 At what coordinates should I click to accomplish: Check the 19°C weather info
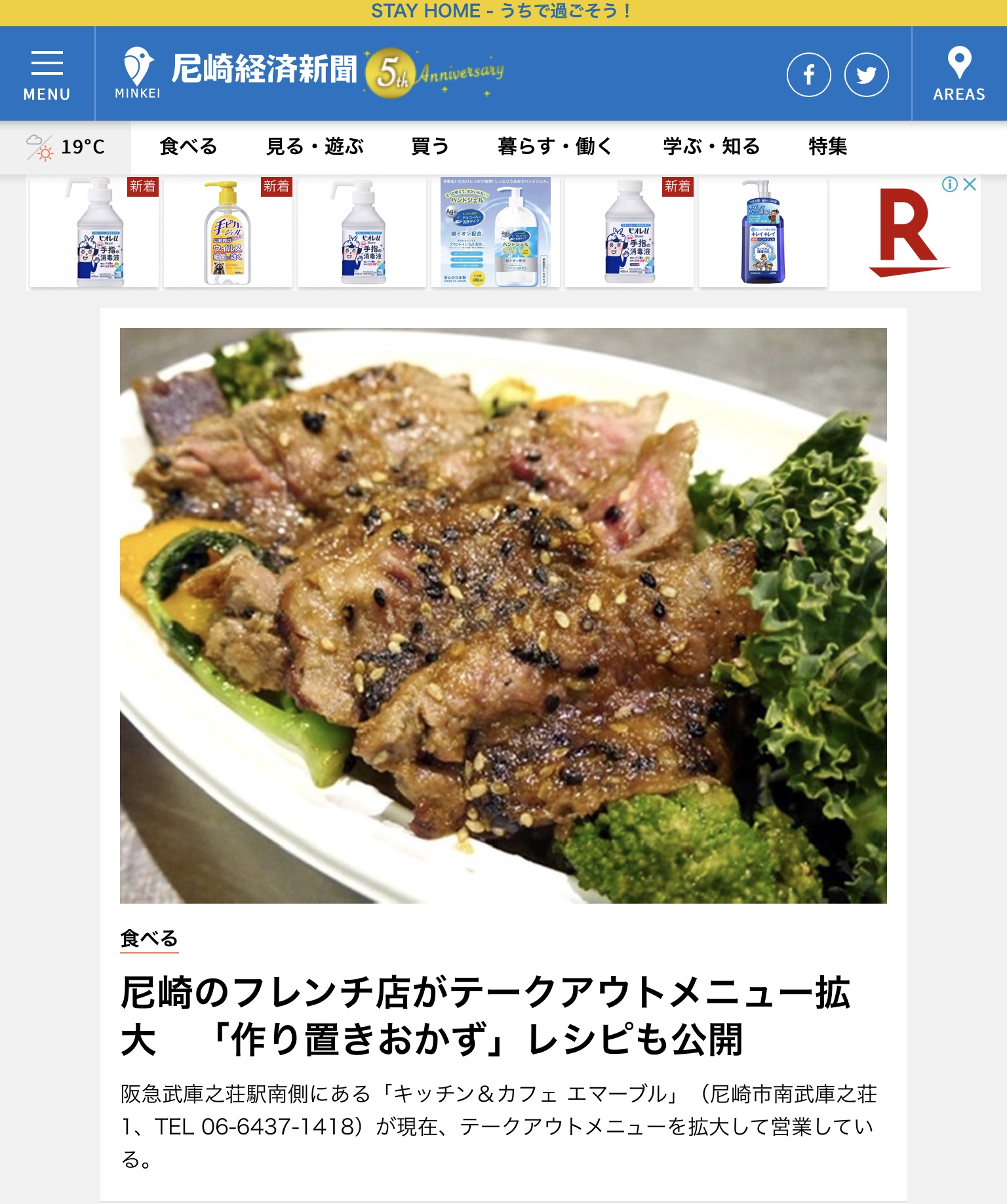coord(66,147)
